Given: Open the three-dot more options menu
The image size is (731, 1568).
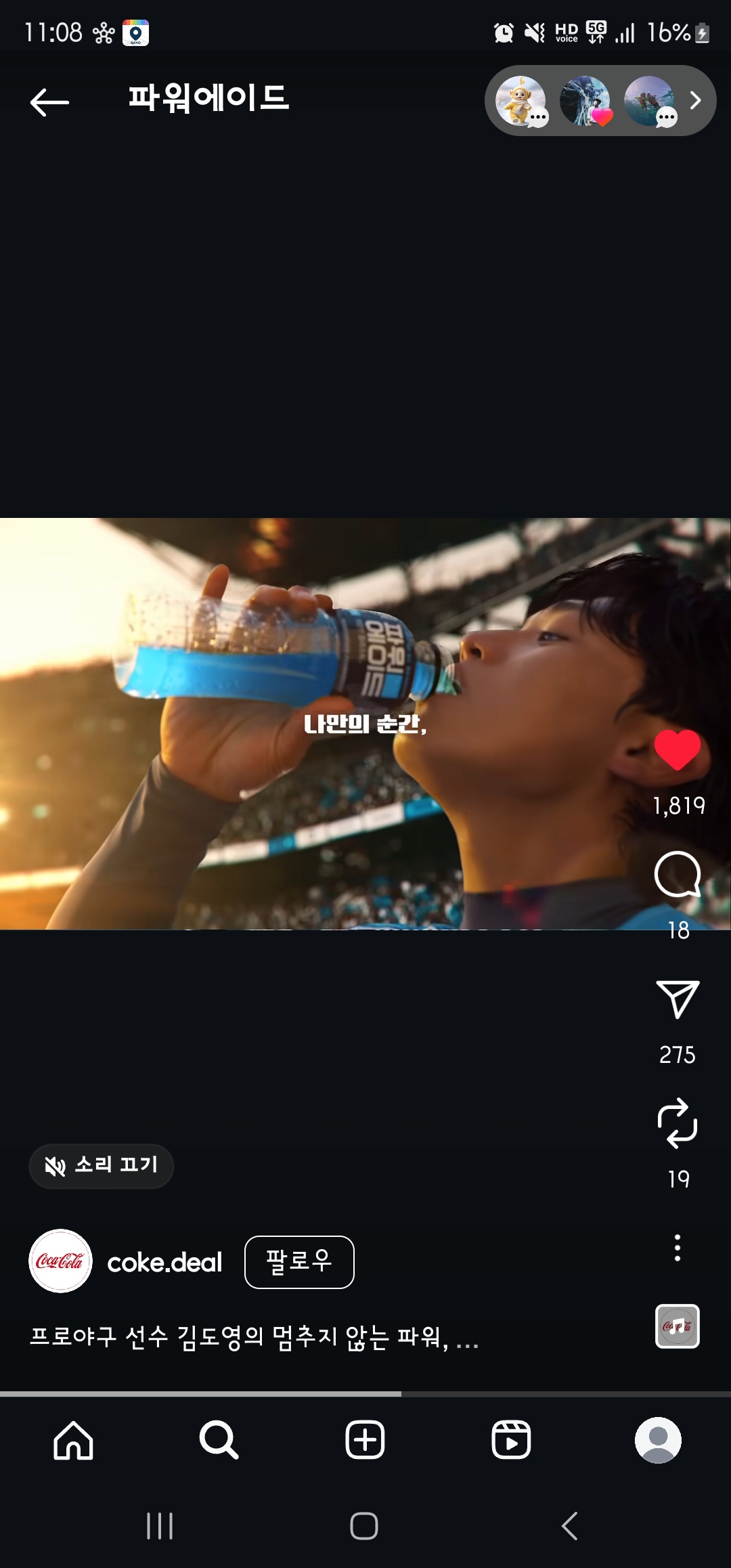Looking at the screenshot, I should click(677, 1247).
